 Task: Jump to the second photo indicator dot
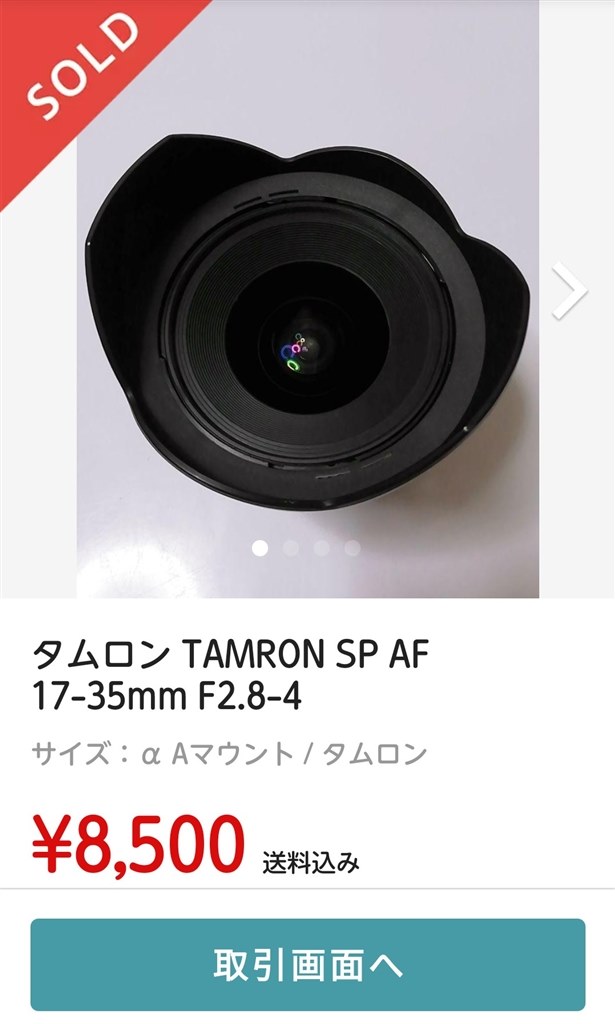point(291,548)
